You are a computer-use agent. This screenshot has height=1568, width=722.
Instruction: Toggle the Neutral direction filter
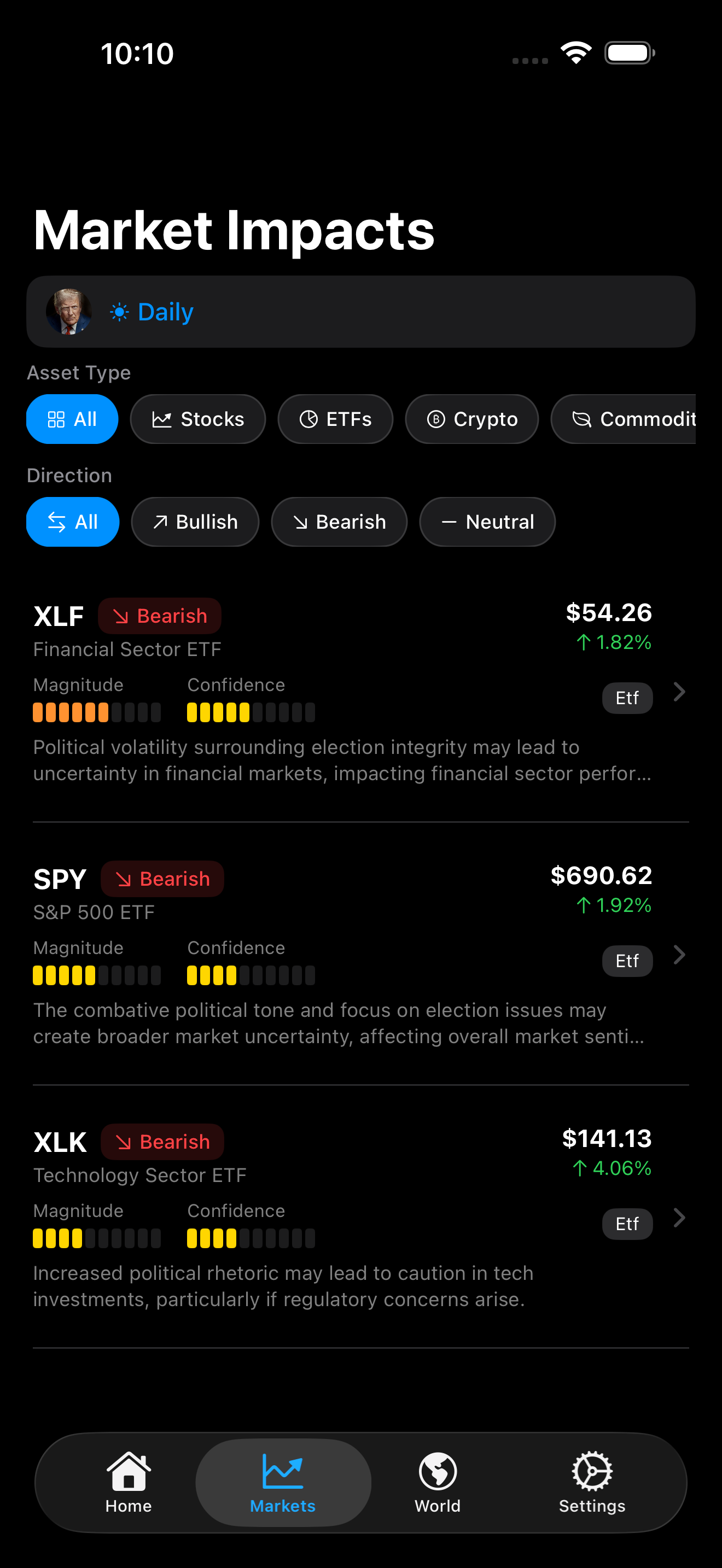(487, 522)
